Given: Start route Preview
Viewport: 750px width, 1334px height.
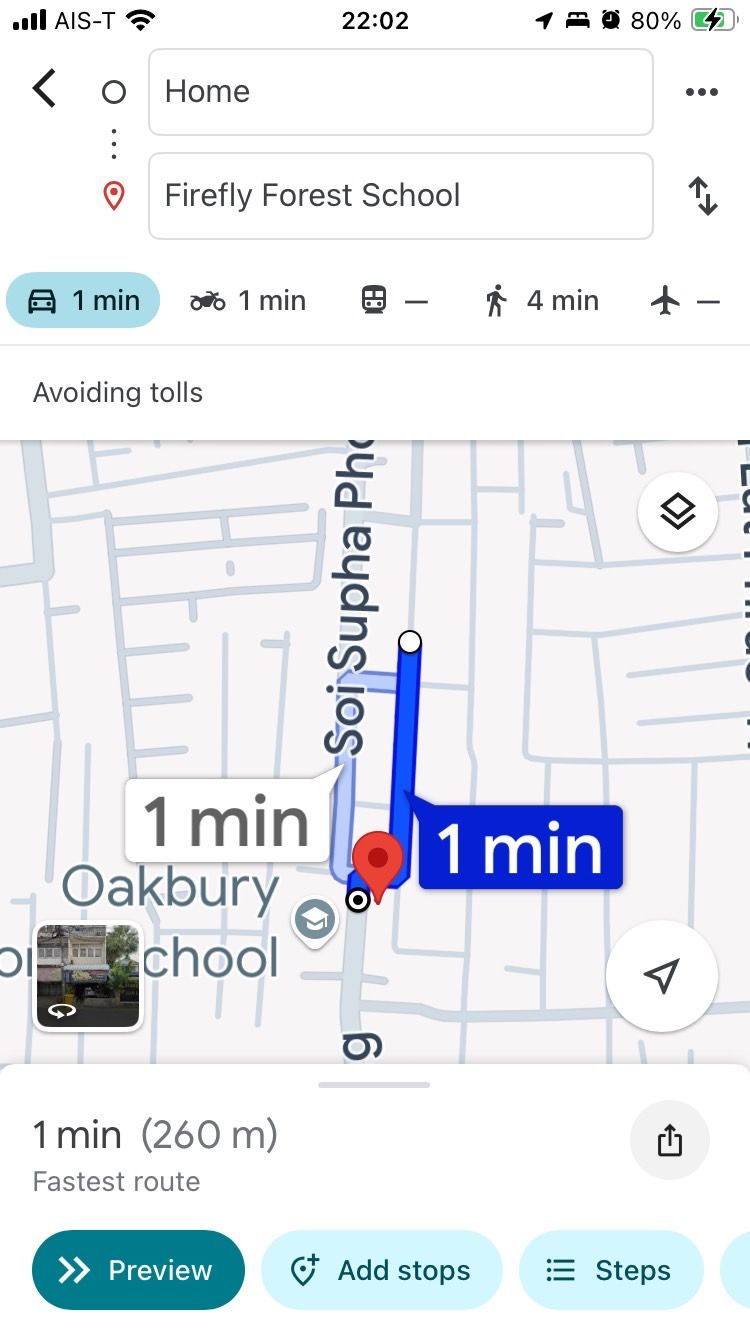Looking at the screenshot, I should click(138, 1270).
